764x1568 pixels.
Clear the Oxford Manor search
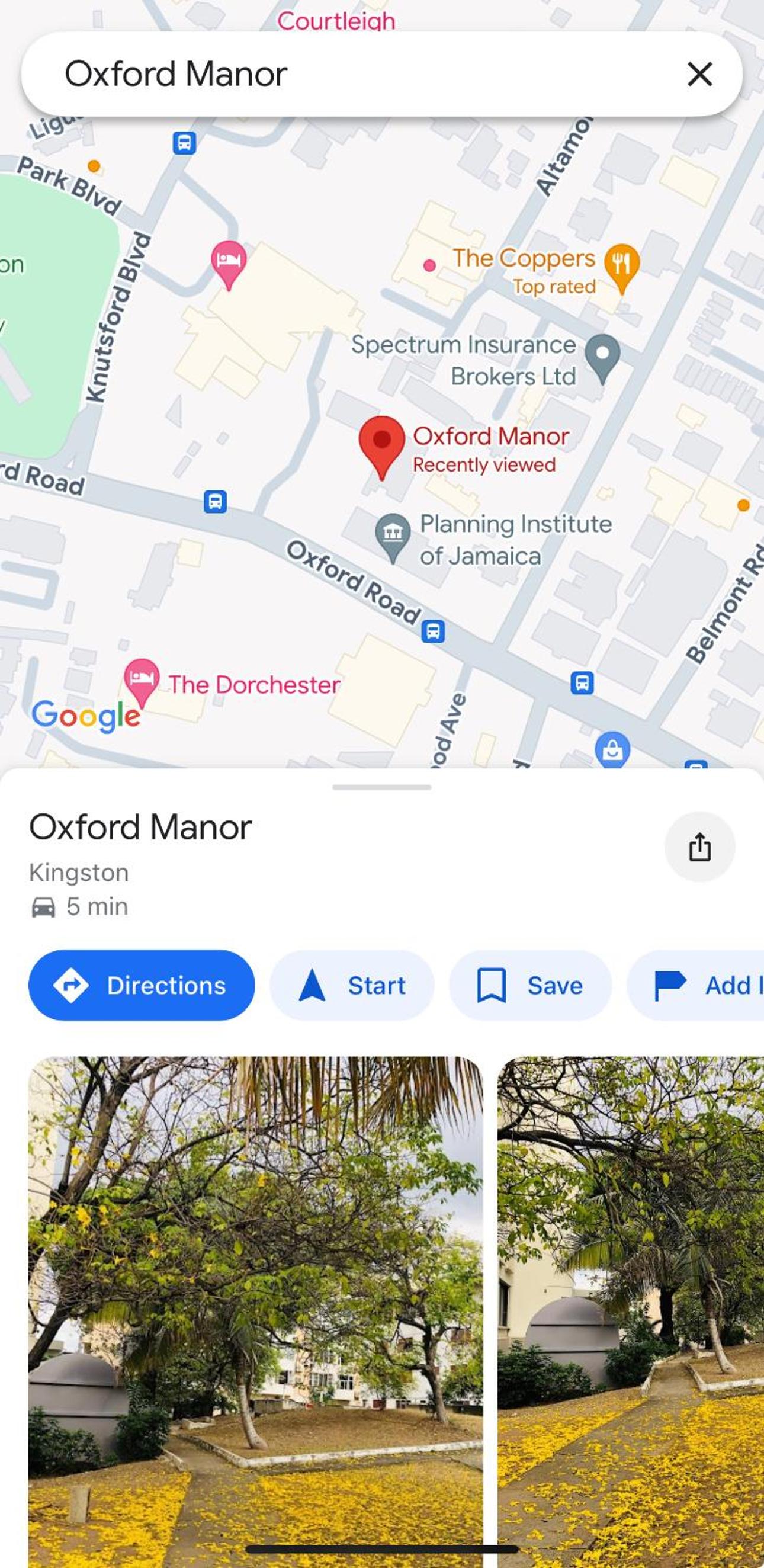tap(699, 74)
